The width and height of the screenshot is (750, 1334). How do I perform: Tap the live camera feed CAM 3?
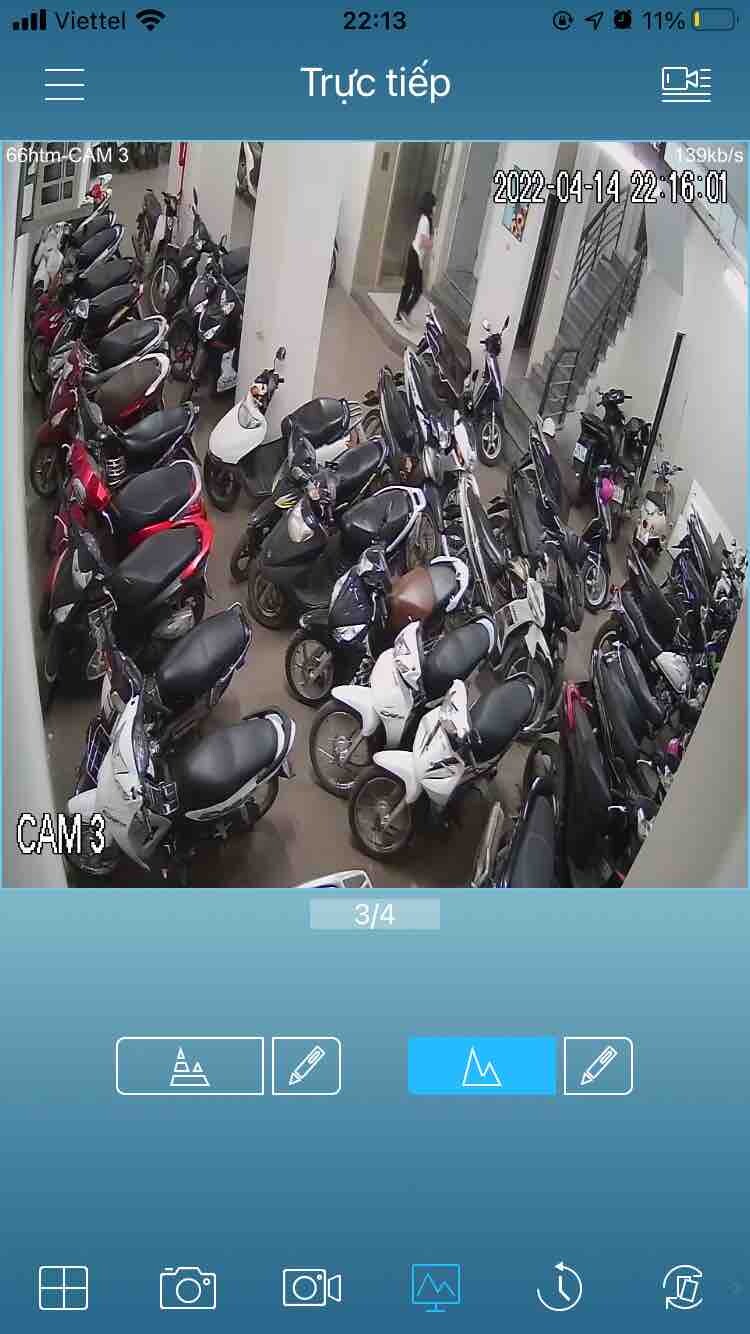tap(374, 514)
